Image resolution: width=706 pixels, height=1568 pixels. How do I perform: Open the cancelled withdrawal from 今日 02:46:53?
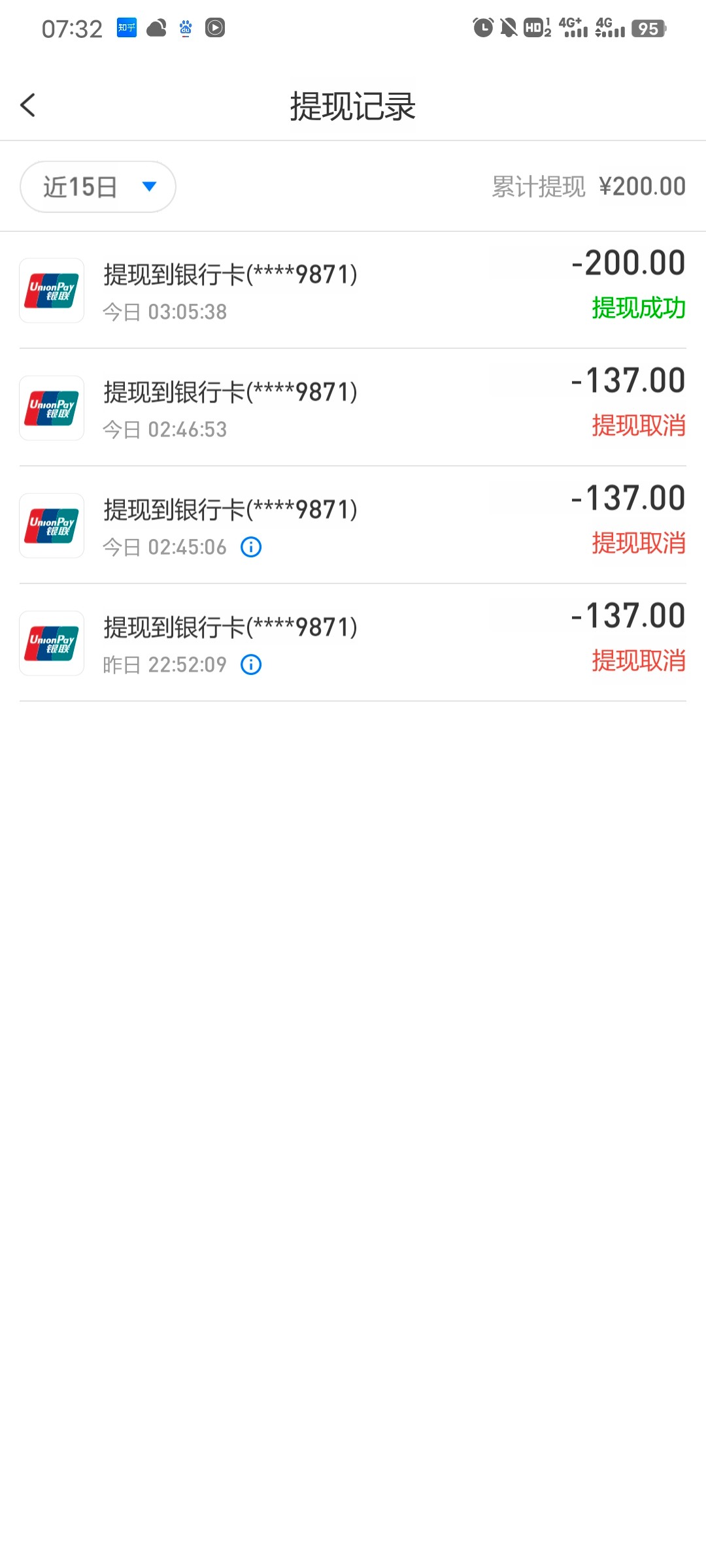(x=353, y=408)
